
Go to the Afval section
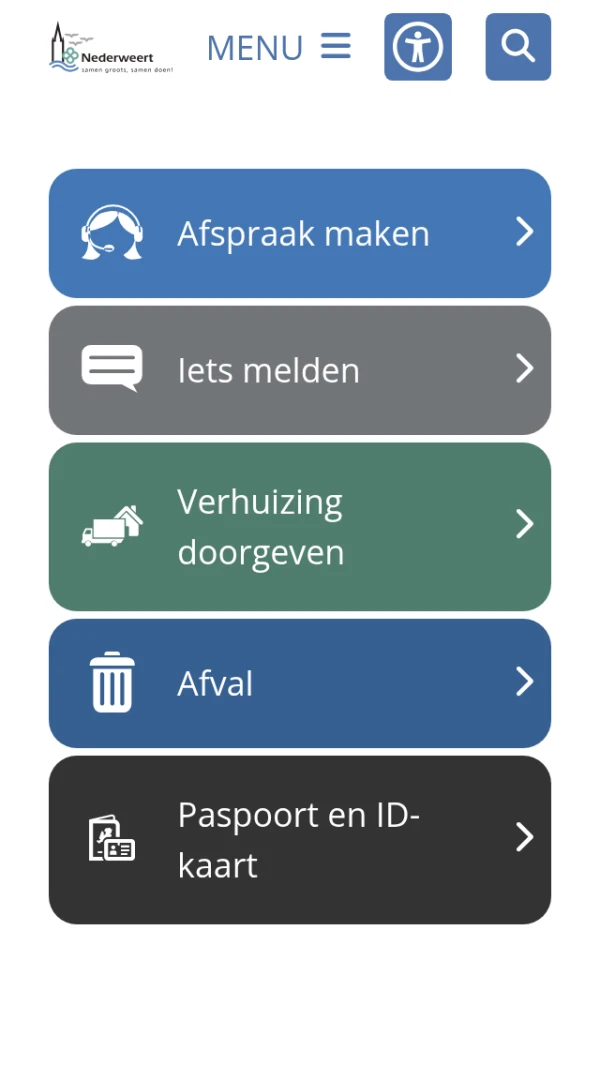300,683
